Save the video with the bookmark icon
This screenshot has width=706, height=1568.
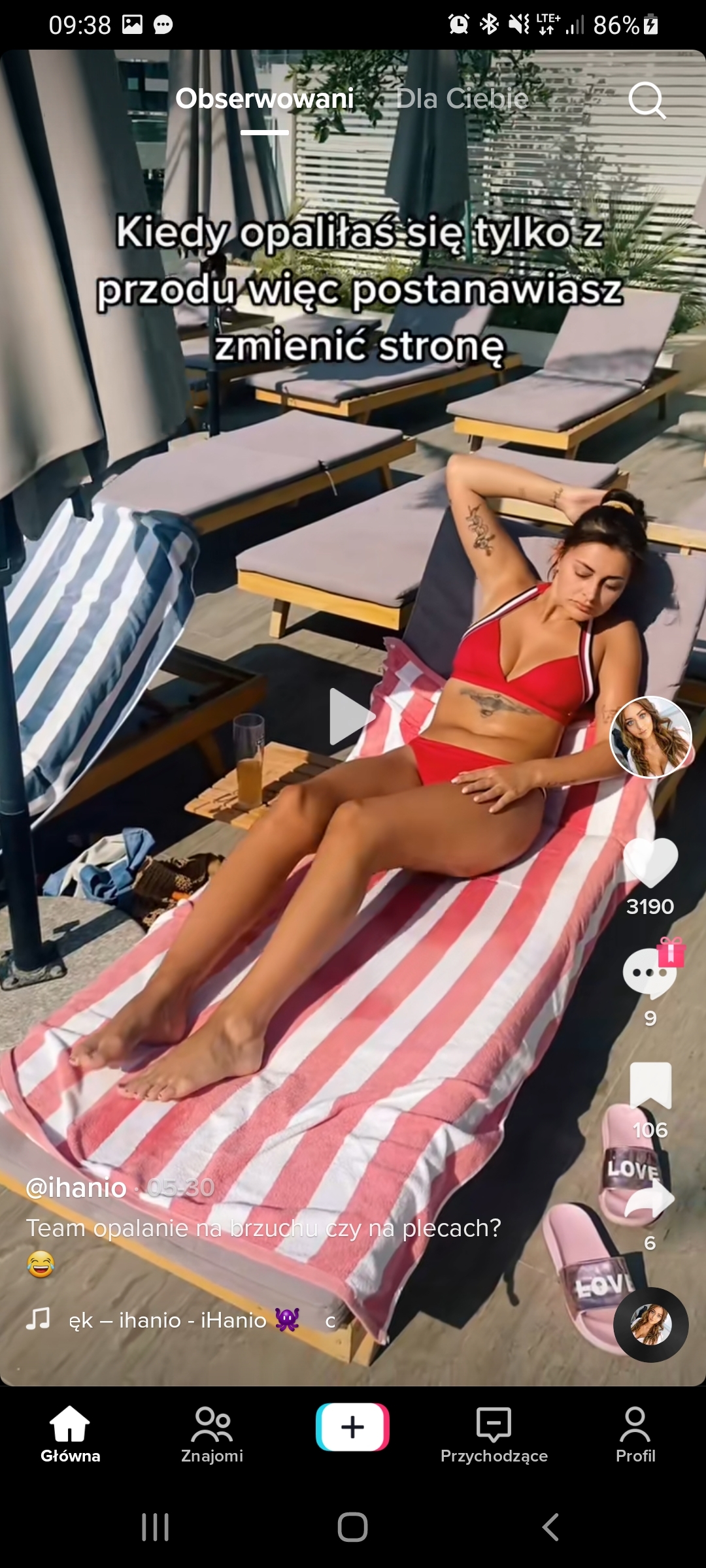(650, 1086)
